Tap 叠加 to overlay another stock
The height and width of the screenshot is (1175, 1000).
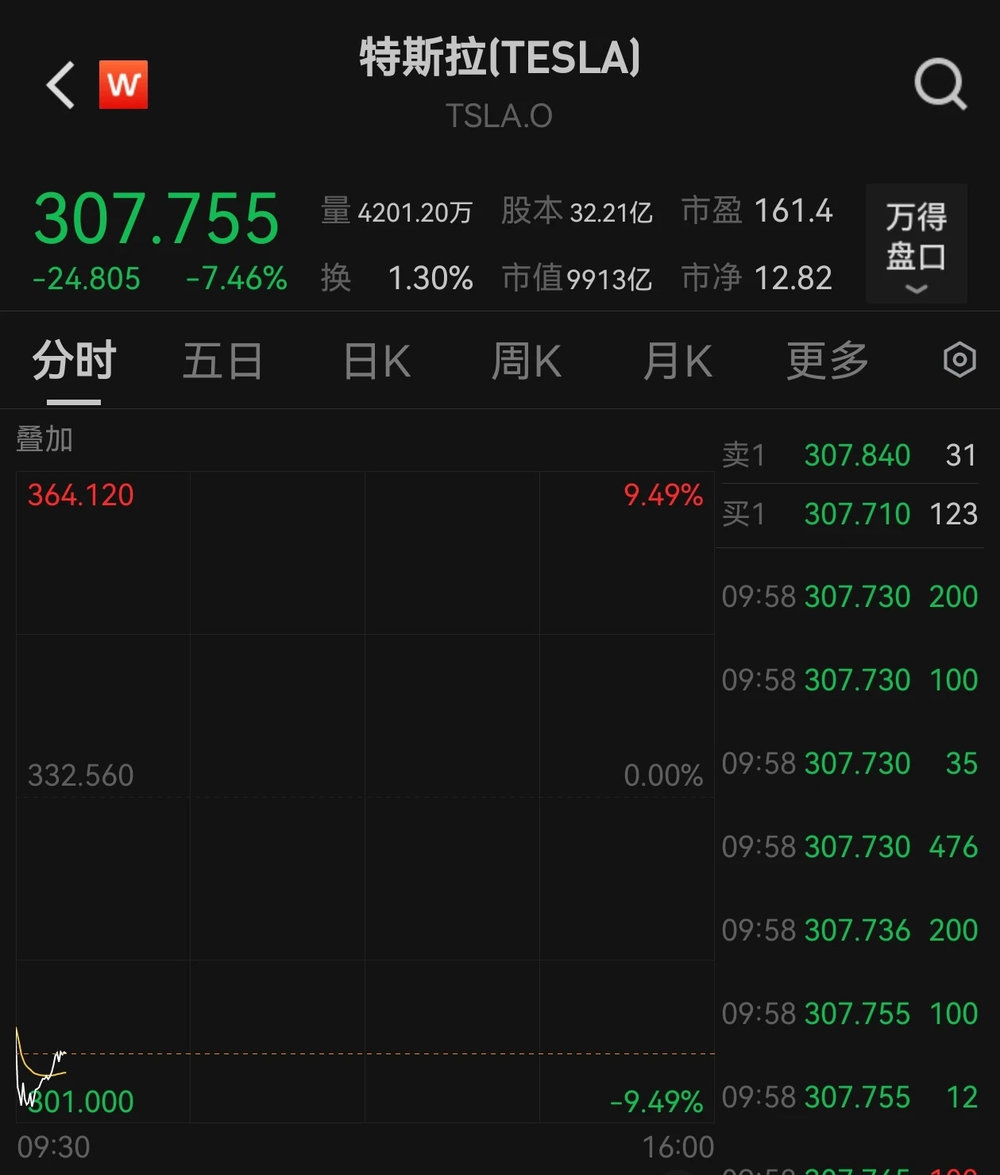click(x=45, y=439)
